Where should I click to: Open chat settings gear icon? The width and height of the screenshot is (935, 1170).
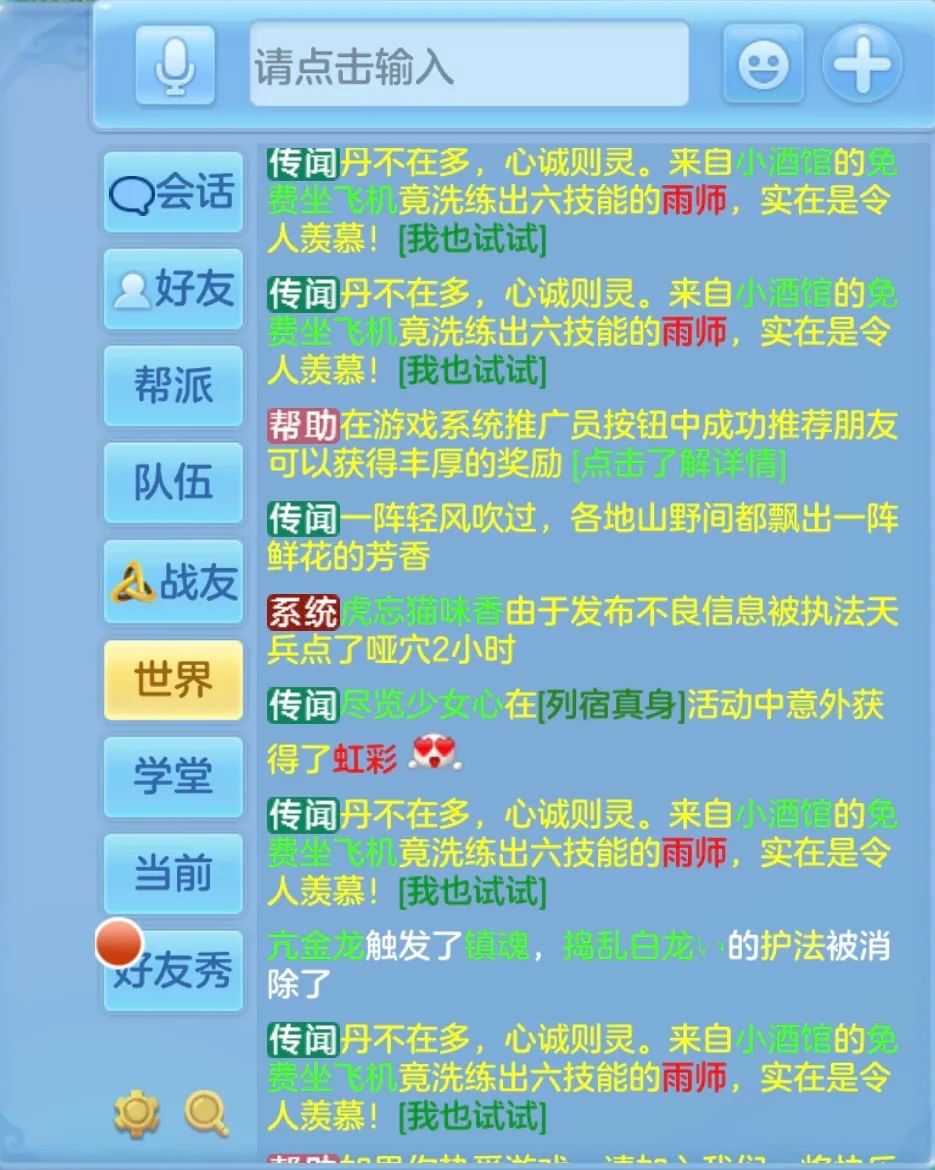137,1112
